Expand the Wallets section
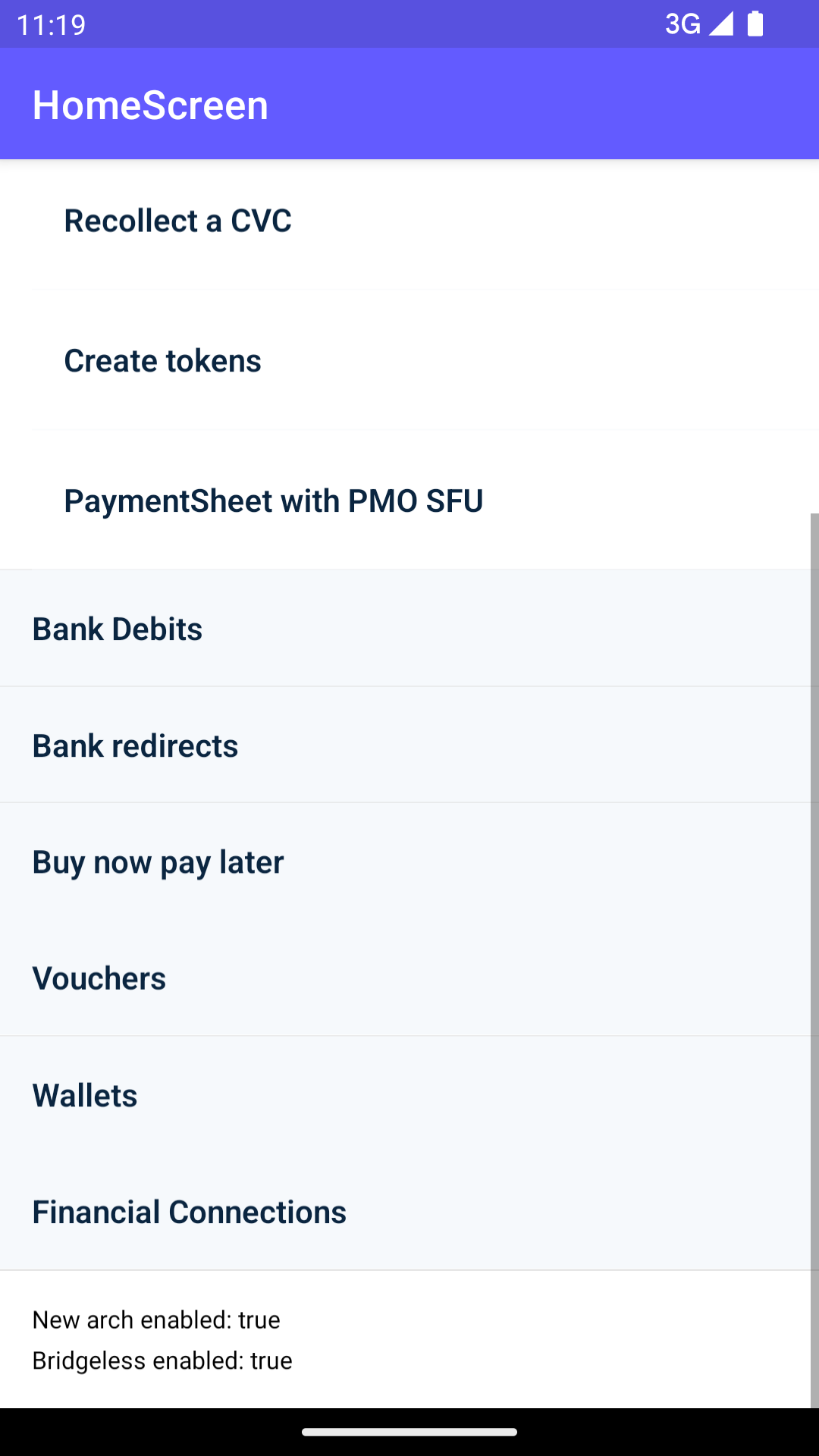 (85, 1096)
